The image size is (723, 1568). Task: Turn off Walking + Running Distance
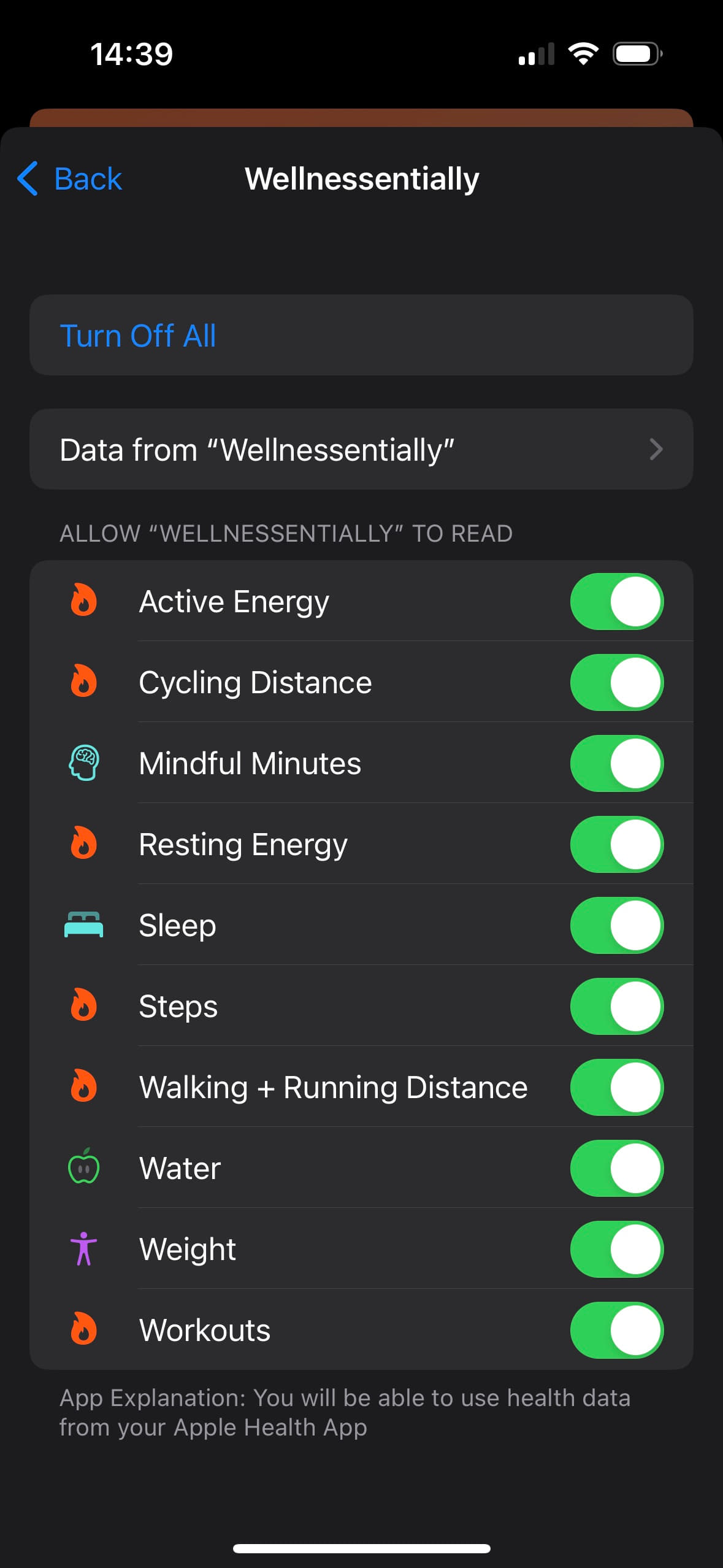pos(616,1087)
